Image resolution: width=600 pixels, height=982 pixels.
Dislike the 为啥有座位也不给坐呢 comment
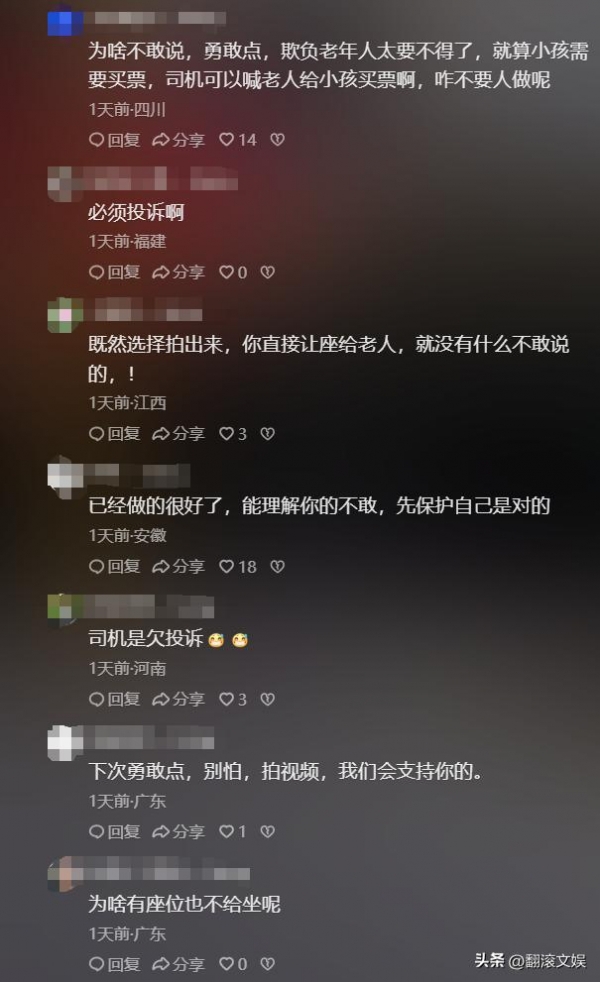[267, 964]
